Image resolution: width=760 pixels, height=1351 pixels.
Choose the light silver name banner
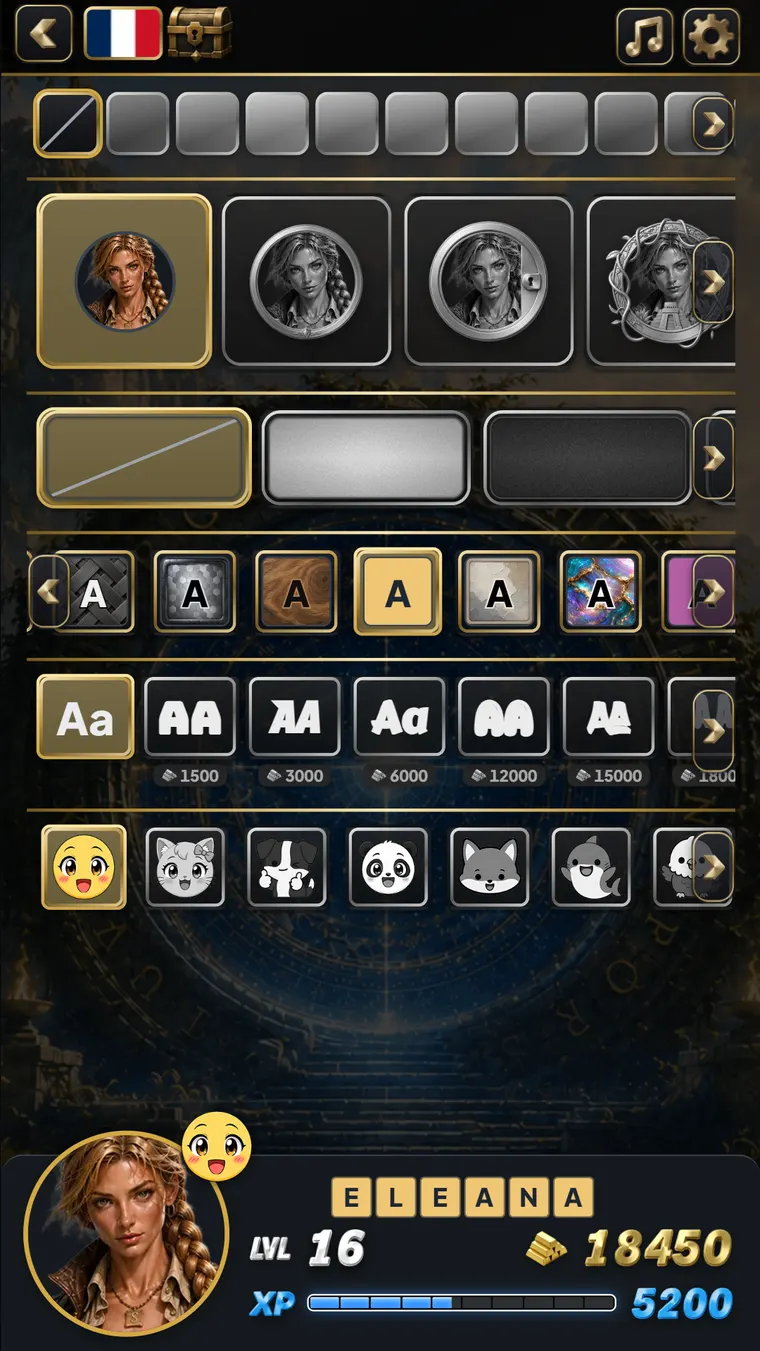[x=366, y=458]
